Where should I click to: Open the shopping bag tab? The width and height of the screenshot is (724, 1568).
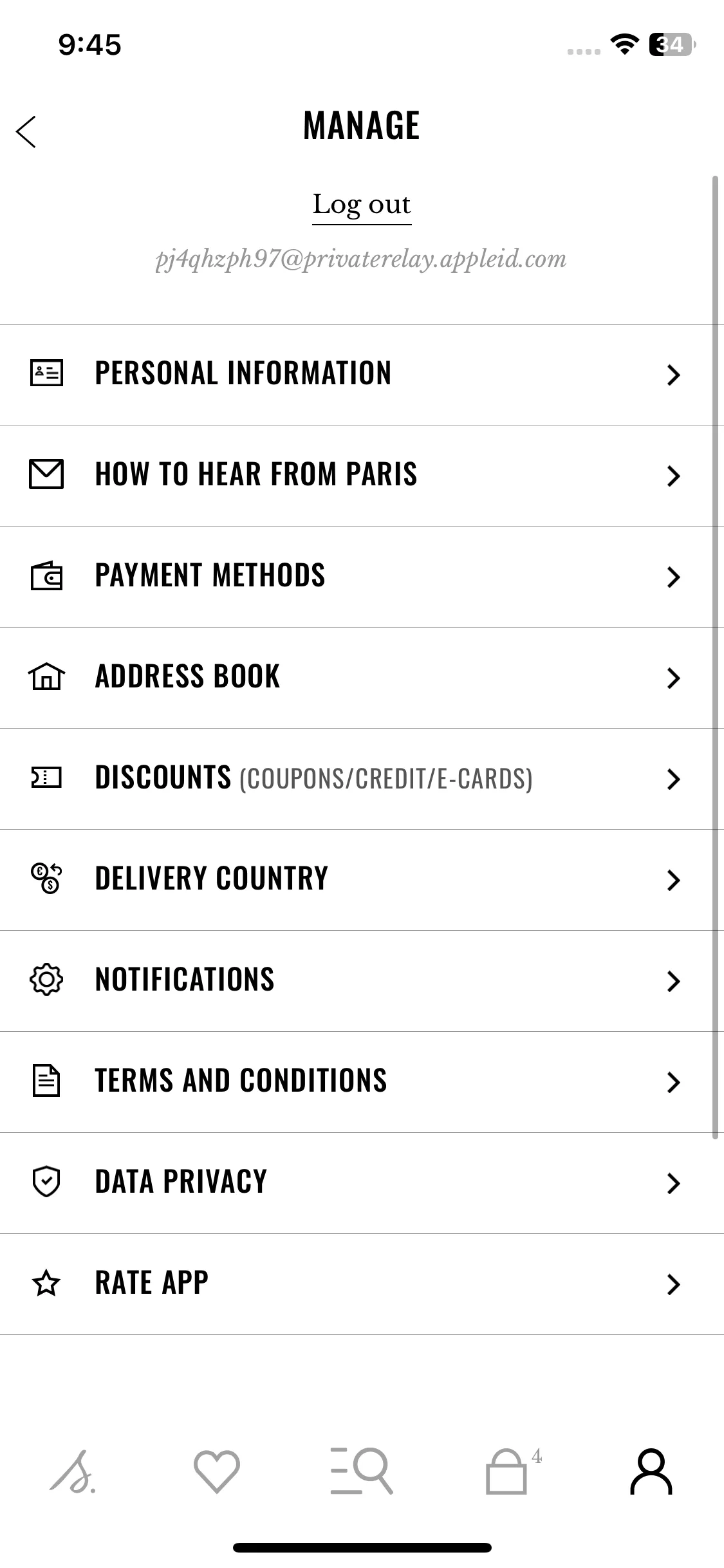507,1471
